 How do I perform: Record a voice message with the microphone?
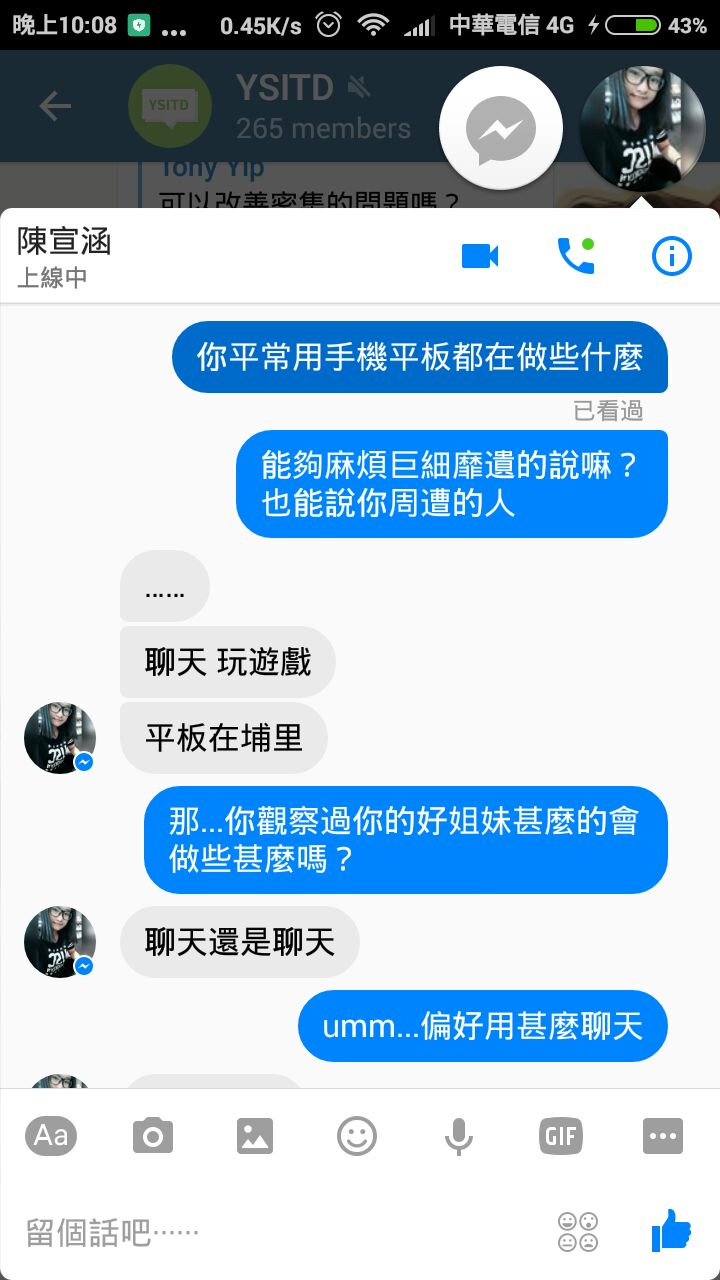[x=458, y=1136]
